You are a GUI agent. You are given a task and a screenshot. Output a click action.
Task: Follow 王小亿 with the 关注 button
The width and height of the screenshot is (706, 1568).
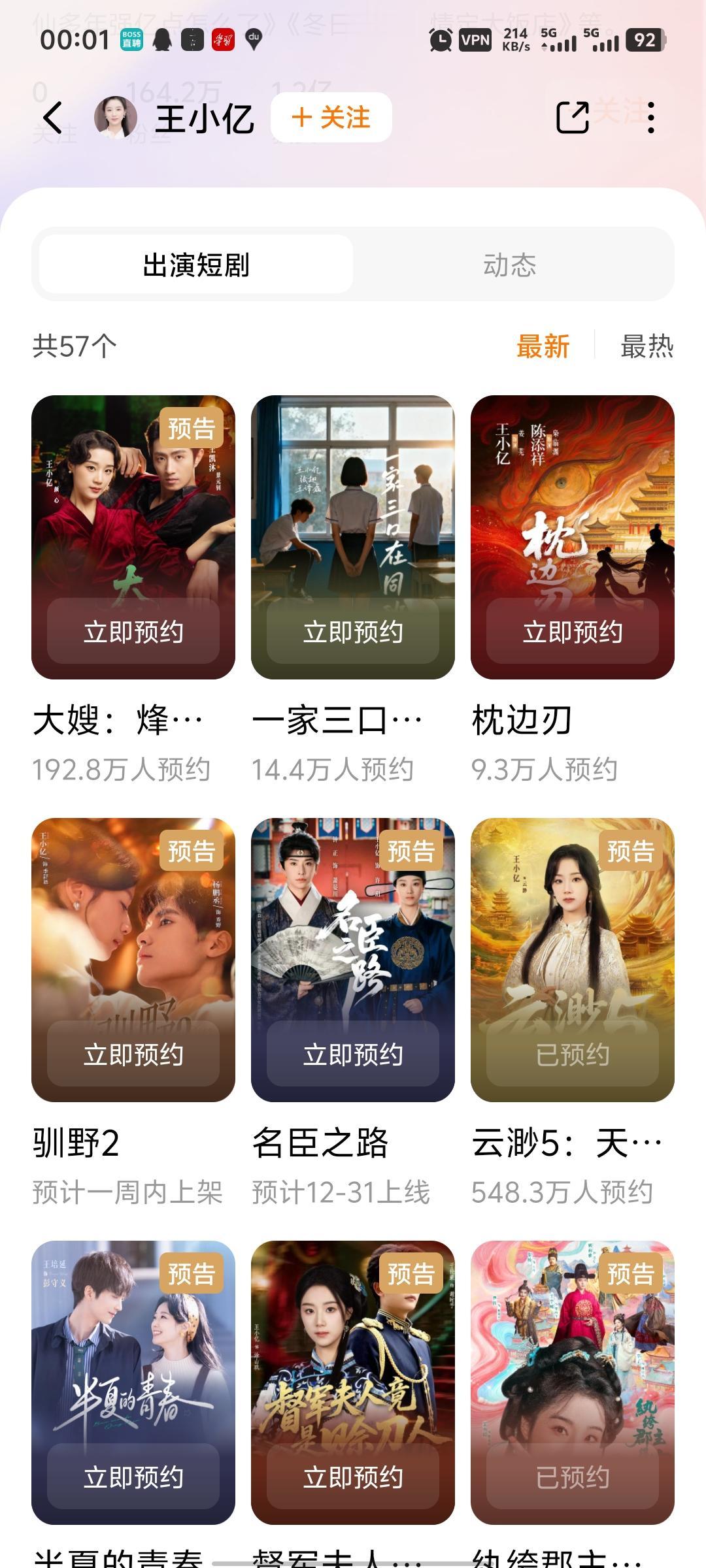tap(331, 118)
